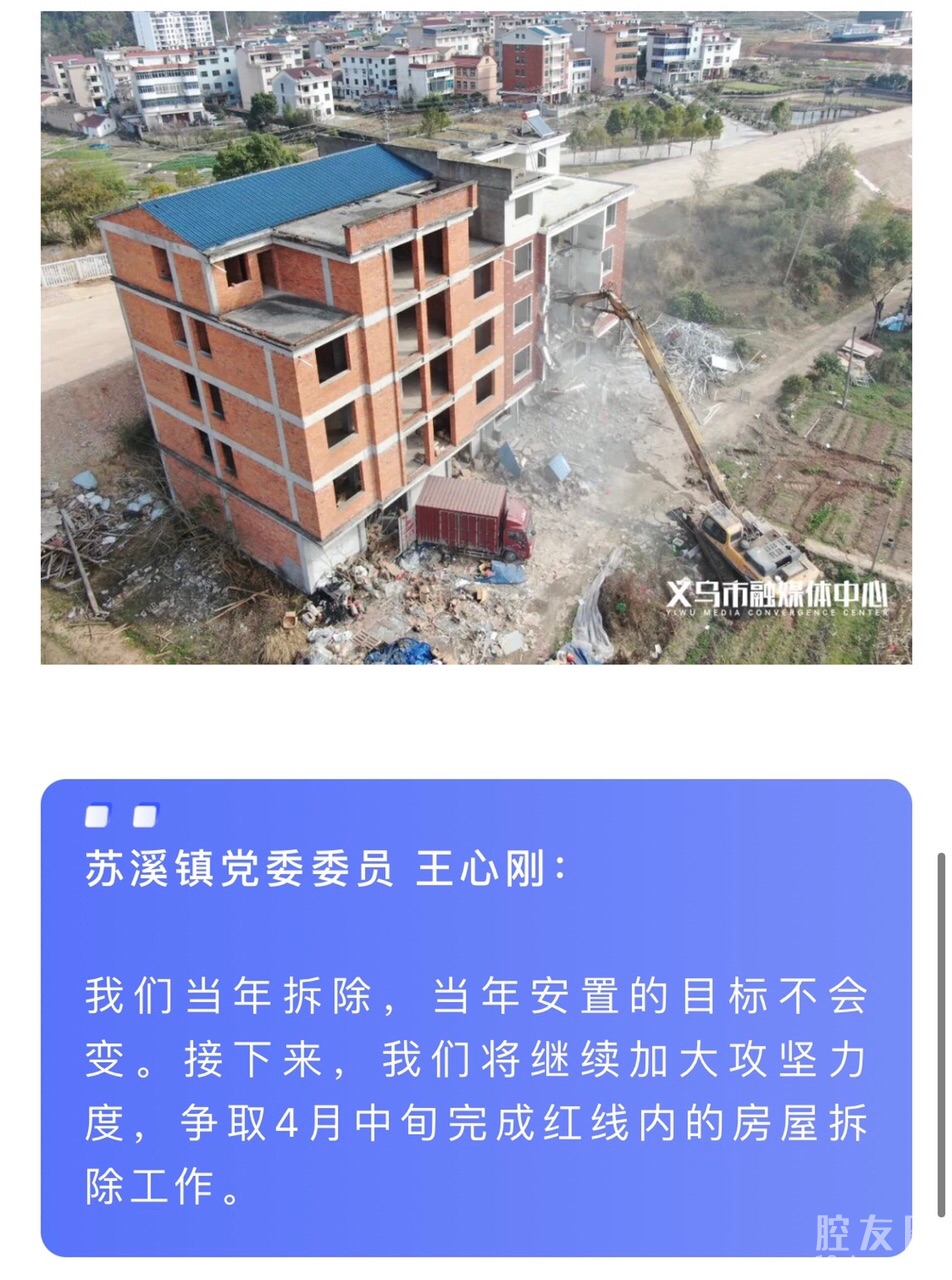Open the building demolition photo full-screen
Viewport: 952px width, 1280px height.
475,338
